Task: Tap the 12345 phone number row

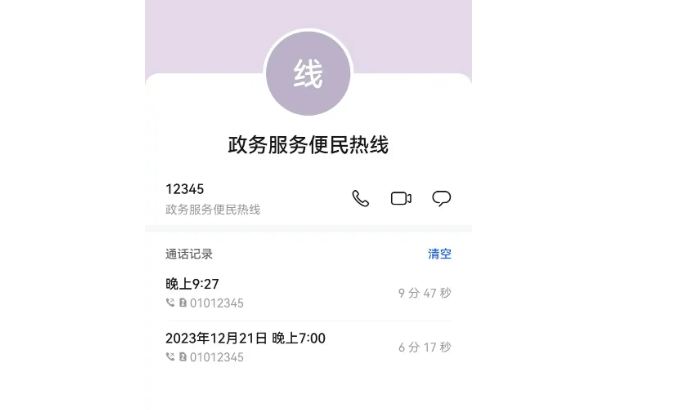Action: pos(240,198)
